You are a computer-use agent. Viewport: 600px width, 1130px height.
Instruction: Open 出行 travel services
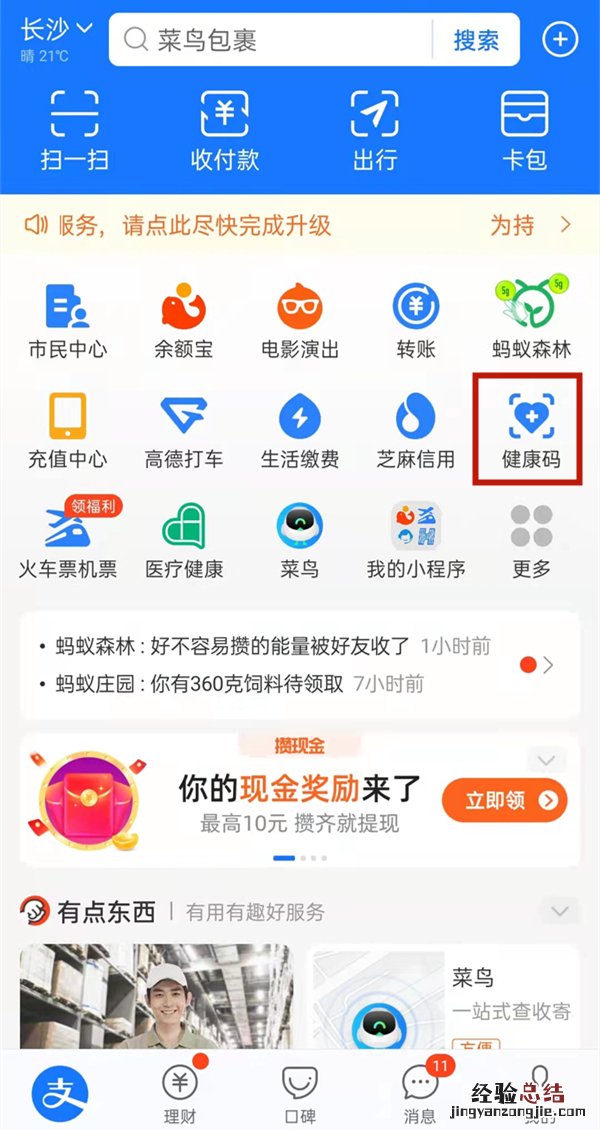pos(375,130)
